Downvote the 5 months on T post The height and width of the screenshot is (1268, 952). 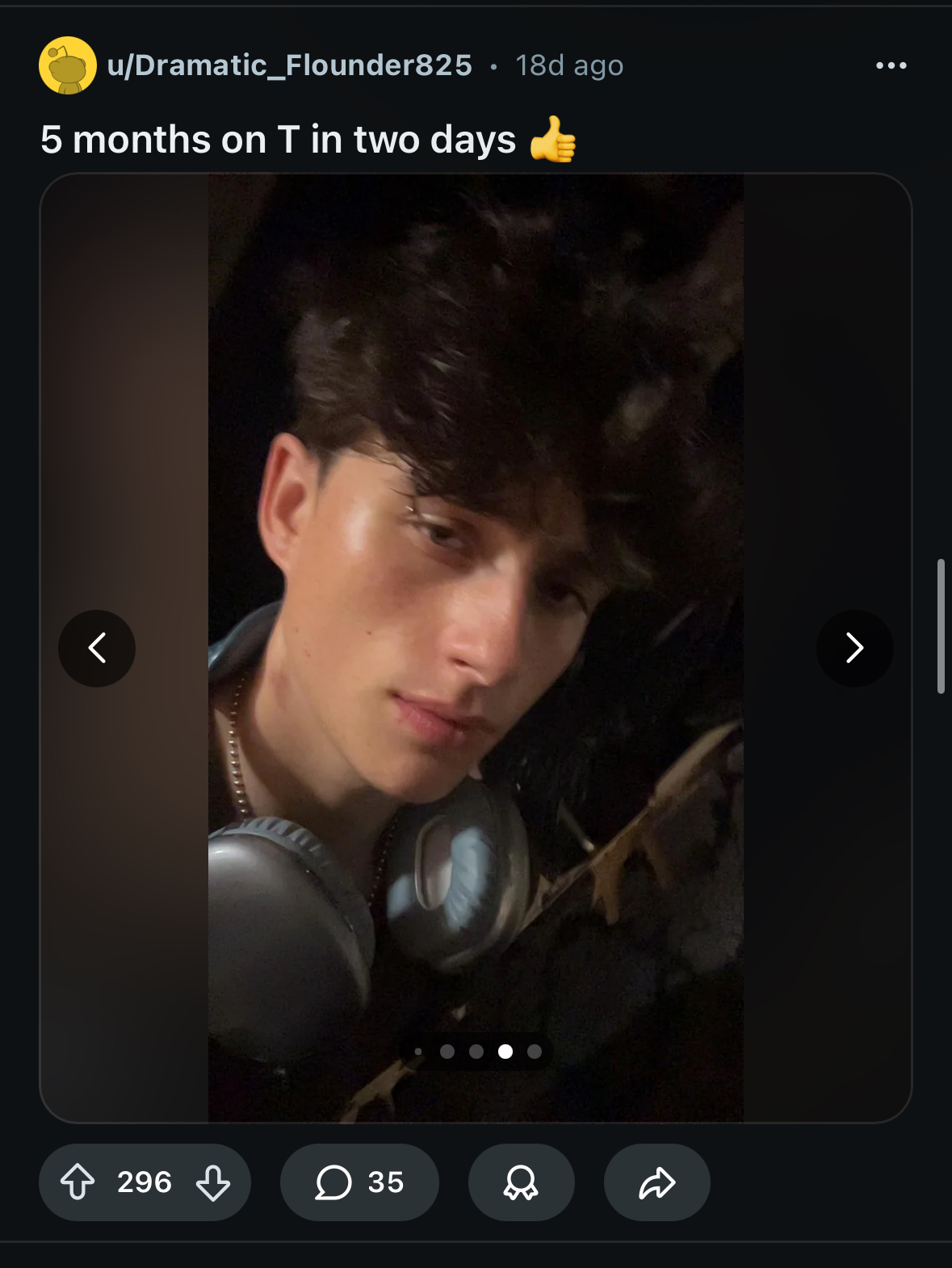click(x=213, y=1182)
